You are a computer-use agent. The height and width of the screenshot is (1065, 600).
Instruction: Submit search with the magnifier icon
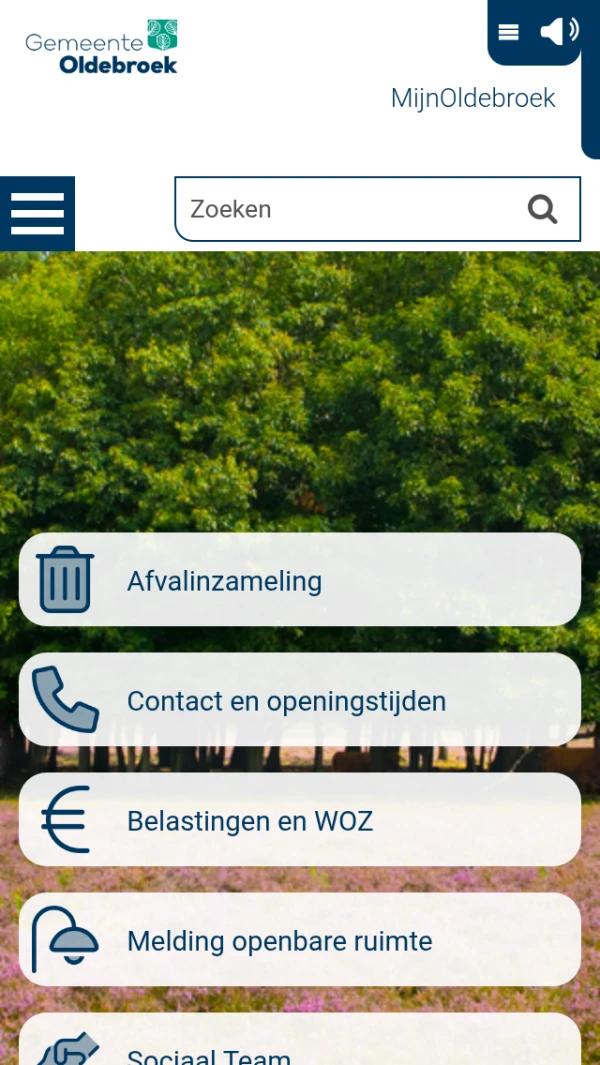click(x=542, y=209)
